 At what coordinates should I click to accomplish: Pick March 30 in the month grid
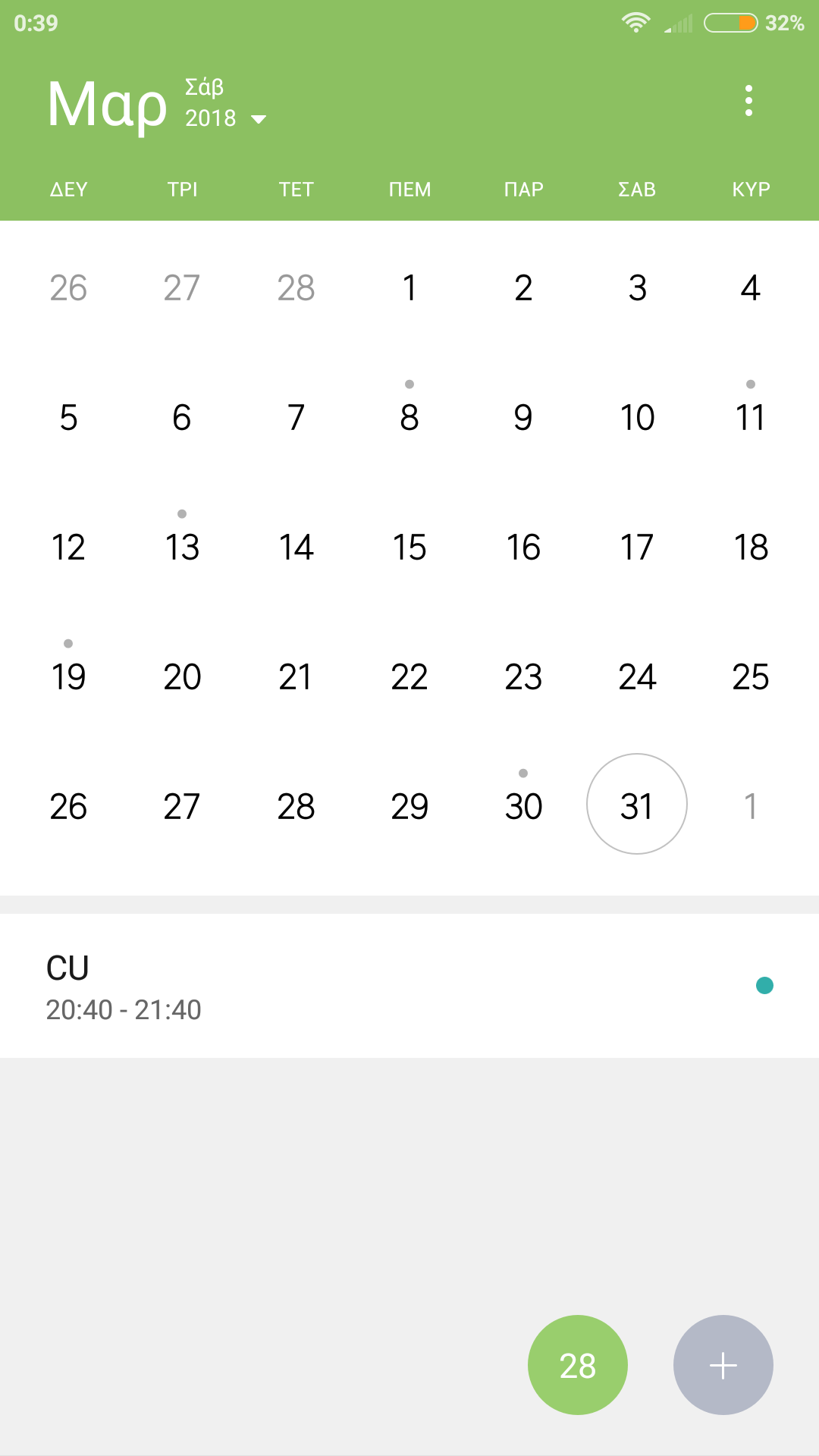523,806
